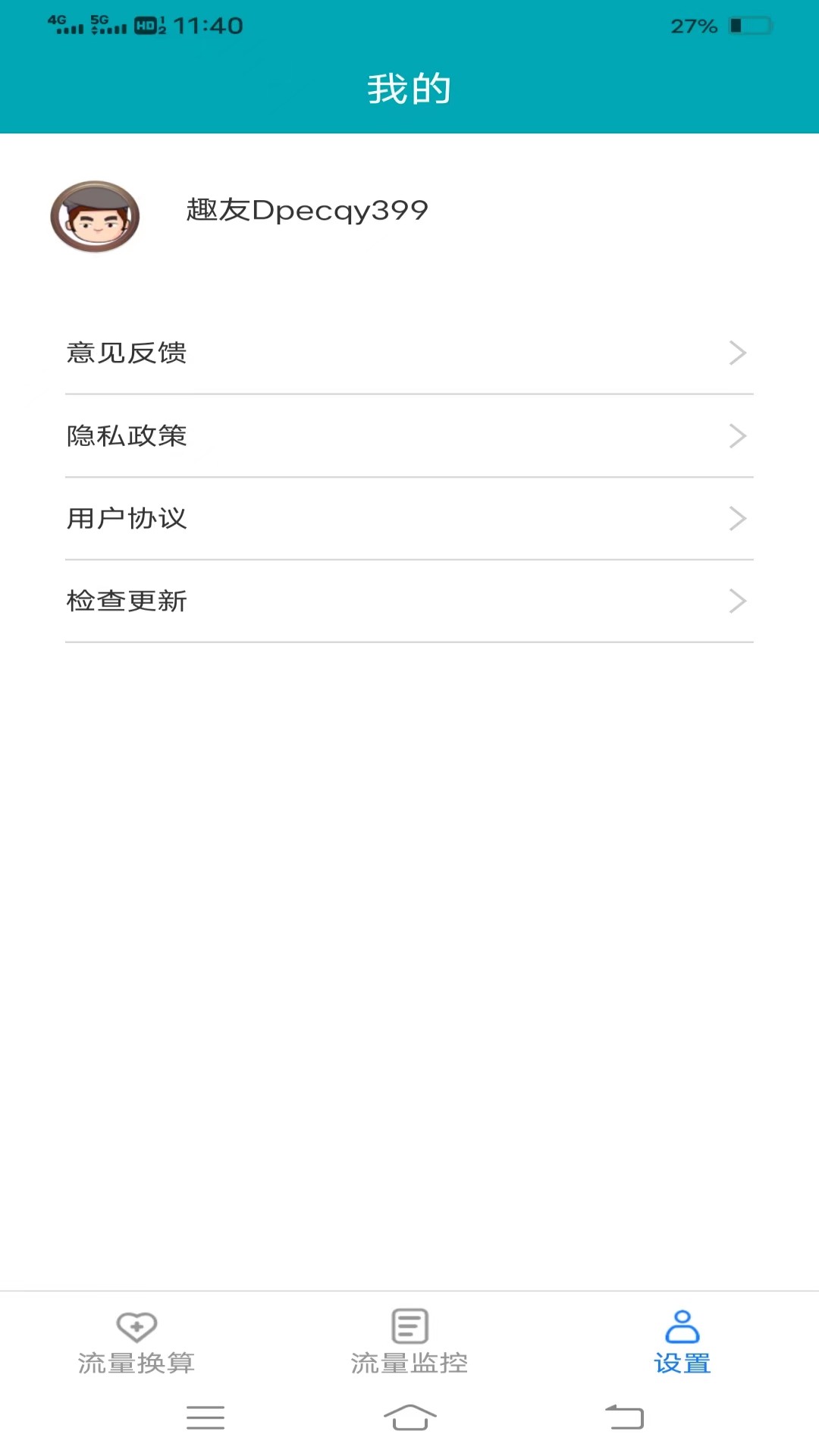Open the 意见反馈 feedback row
This screenshot has width=819, height=1456.
[409, 353]
